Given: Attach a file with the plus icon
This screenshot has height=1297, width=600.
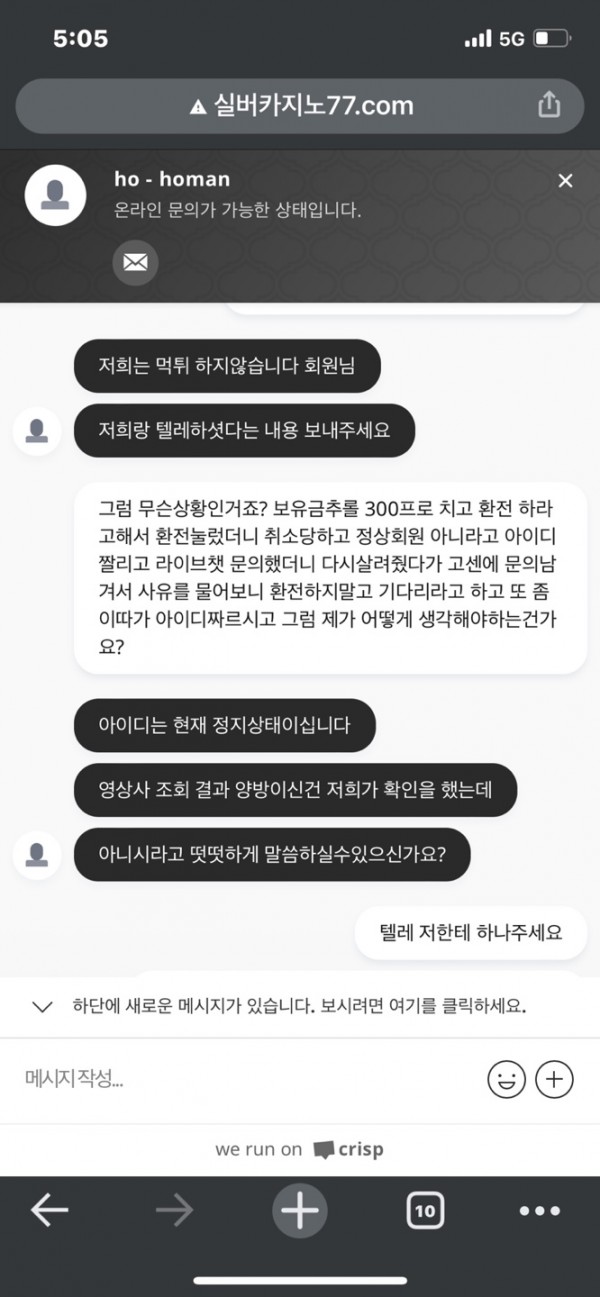Looking at the screenshot, I should click(x=554, y=1079).
